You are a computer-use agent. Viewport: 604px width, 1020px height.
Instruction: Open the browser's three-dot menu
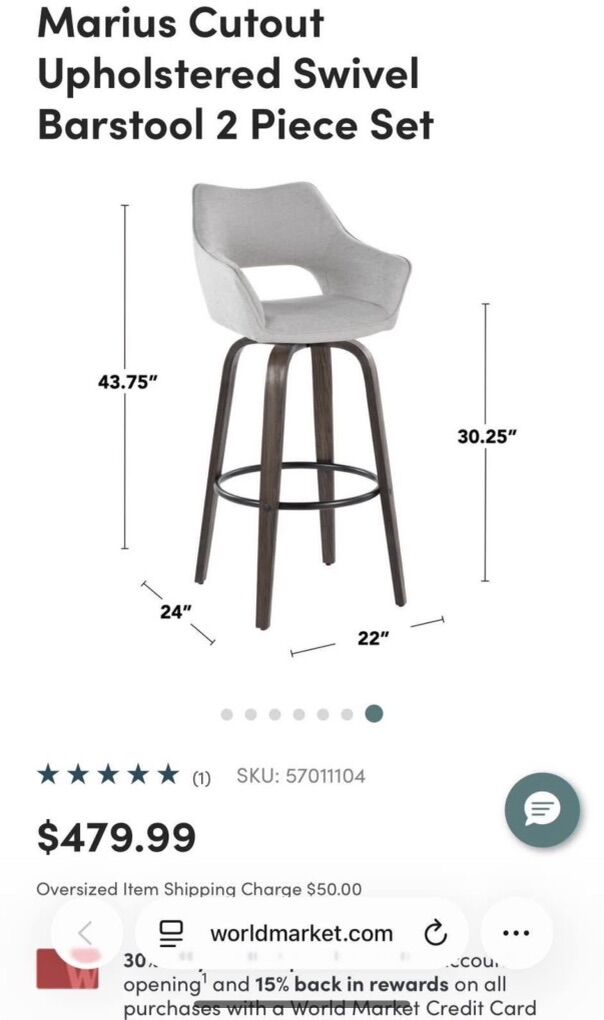pyautogui.click(x=516, y=933)
